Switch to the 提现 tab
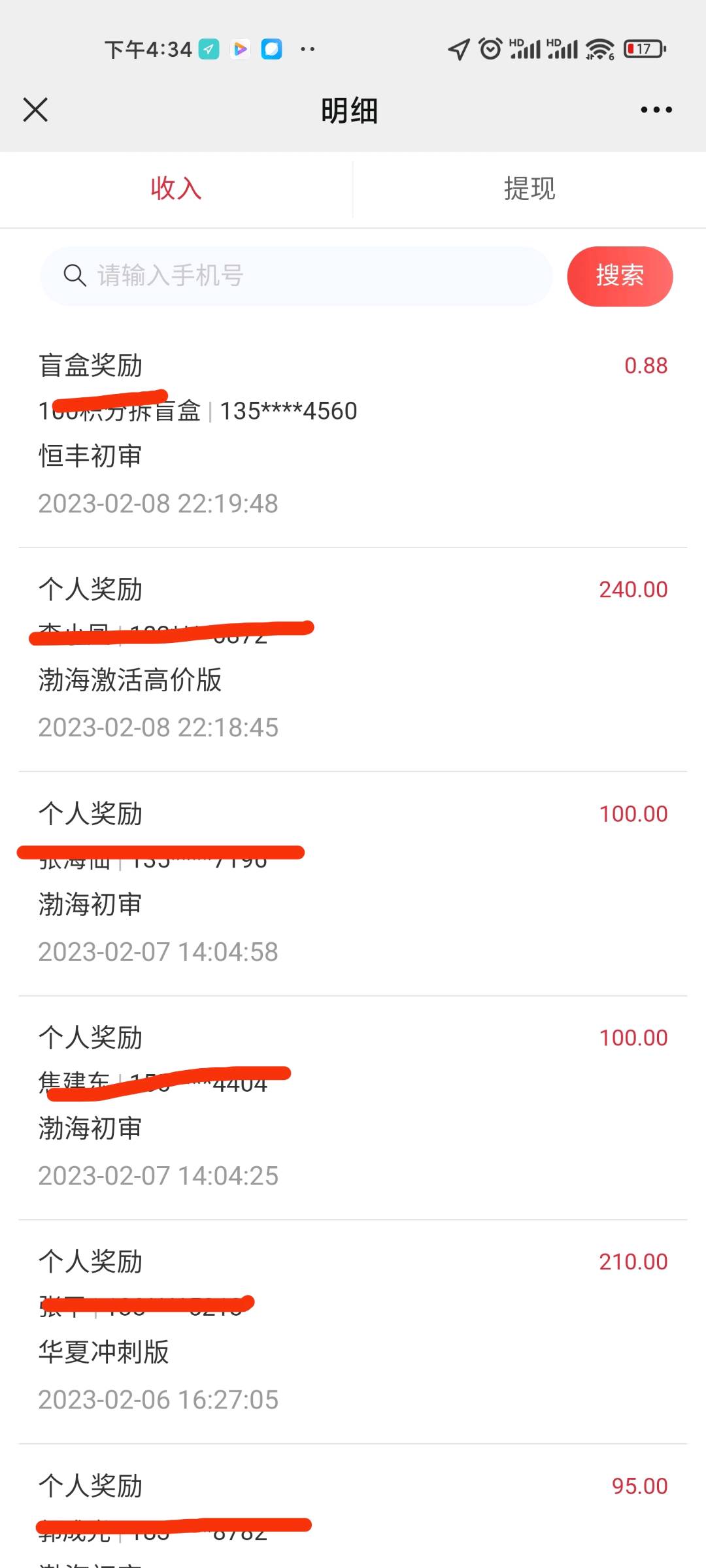Screen dimensions: 706x1568 [529, 189]
